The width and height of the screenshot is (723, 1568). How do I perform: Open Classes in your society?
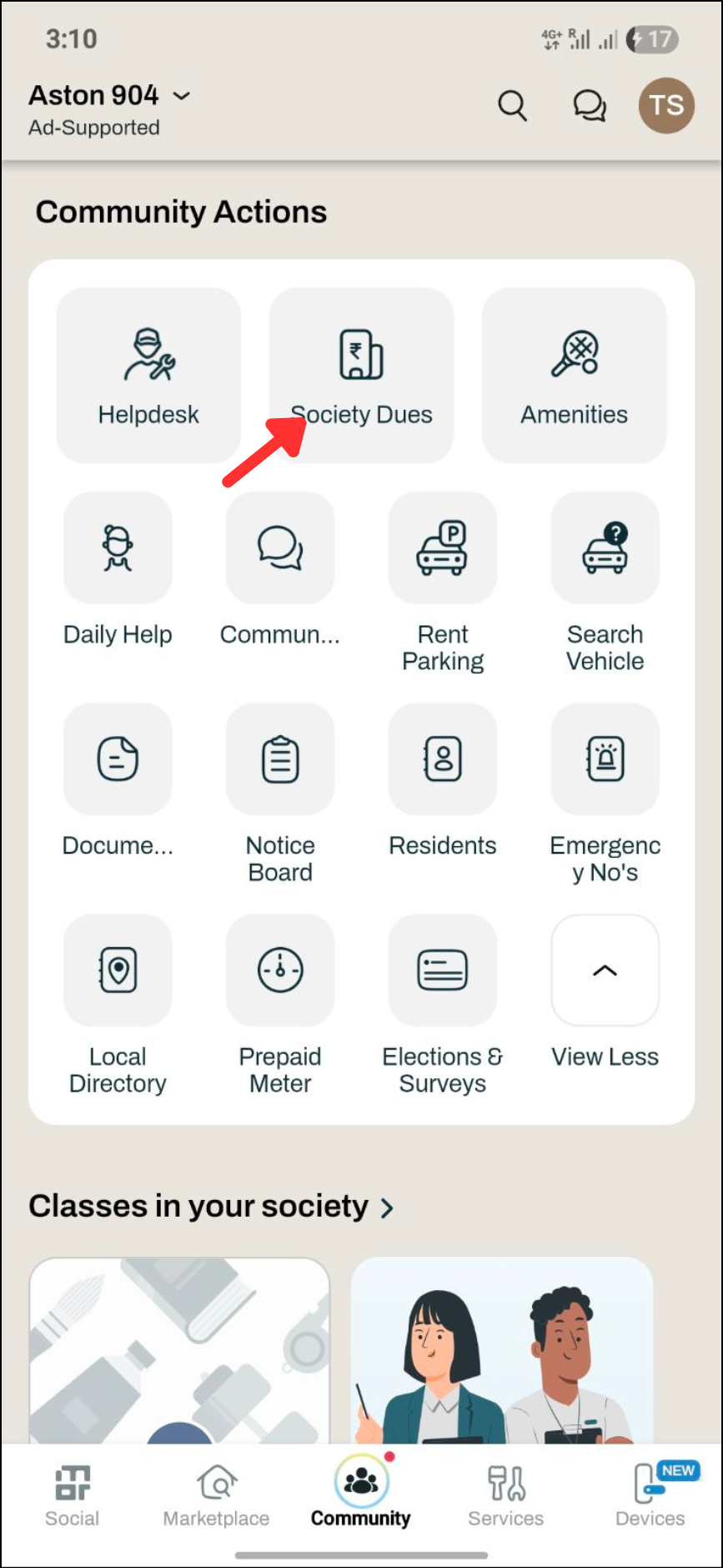click(210, 1207)
